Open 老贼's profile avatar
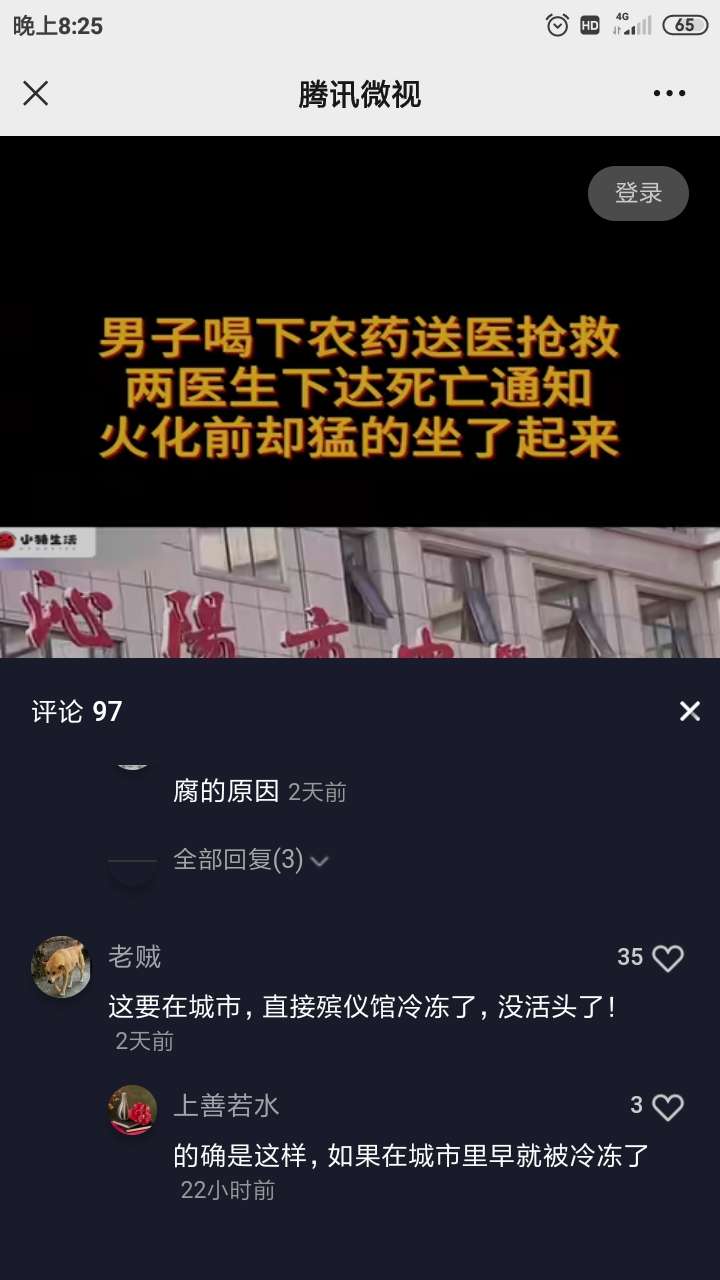This screenshot has width=720, height=1280. click(61, 967)
